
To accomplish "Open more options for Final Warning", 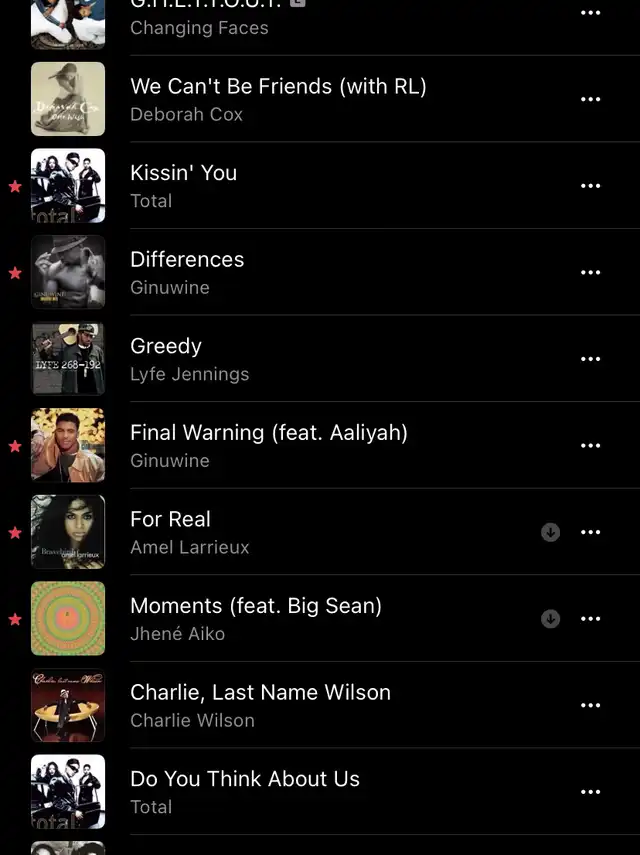I will coord(591,446).
